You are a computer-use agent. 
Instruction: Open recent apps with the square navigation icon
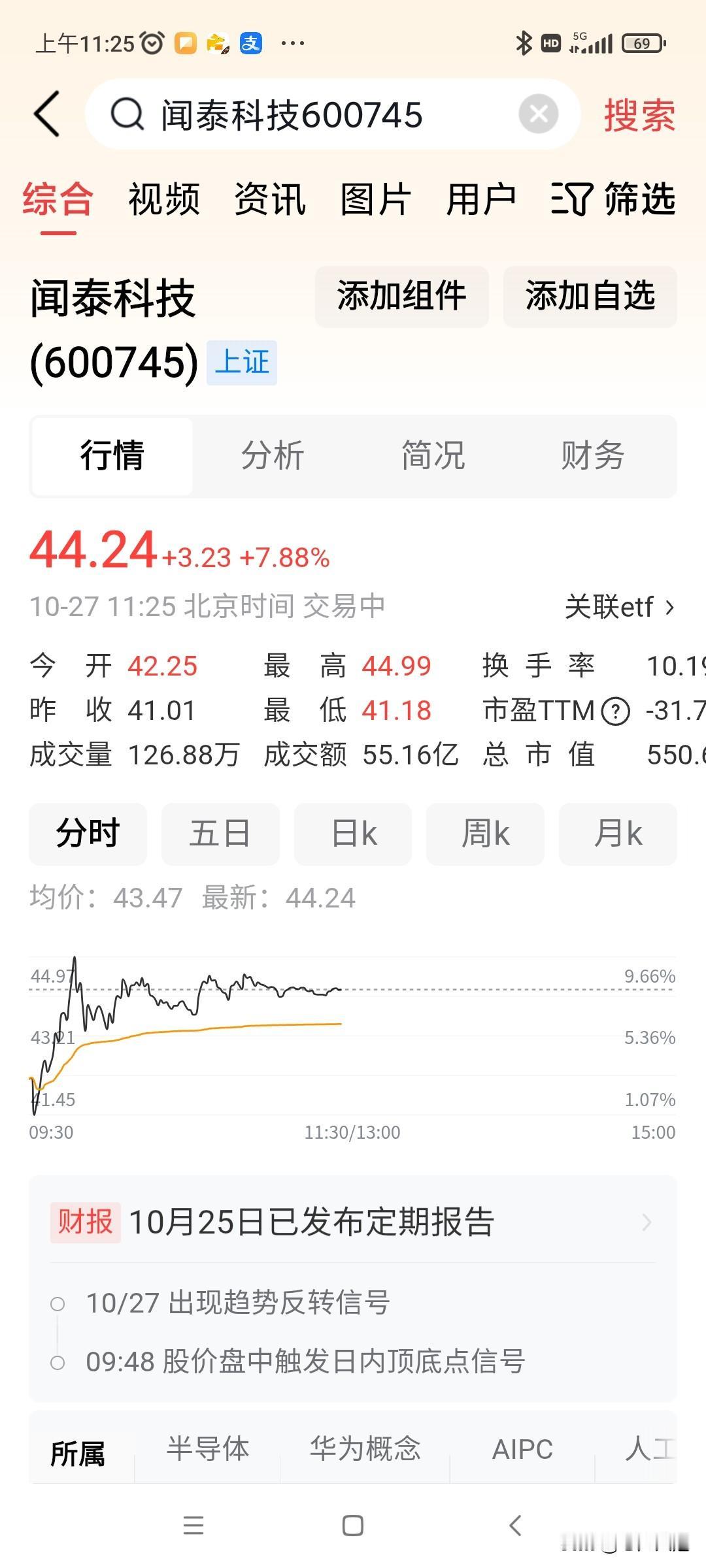tap(353, 1527)
